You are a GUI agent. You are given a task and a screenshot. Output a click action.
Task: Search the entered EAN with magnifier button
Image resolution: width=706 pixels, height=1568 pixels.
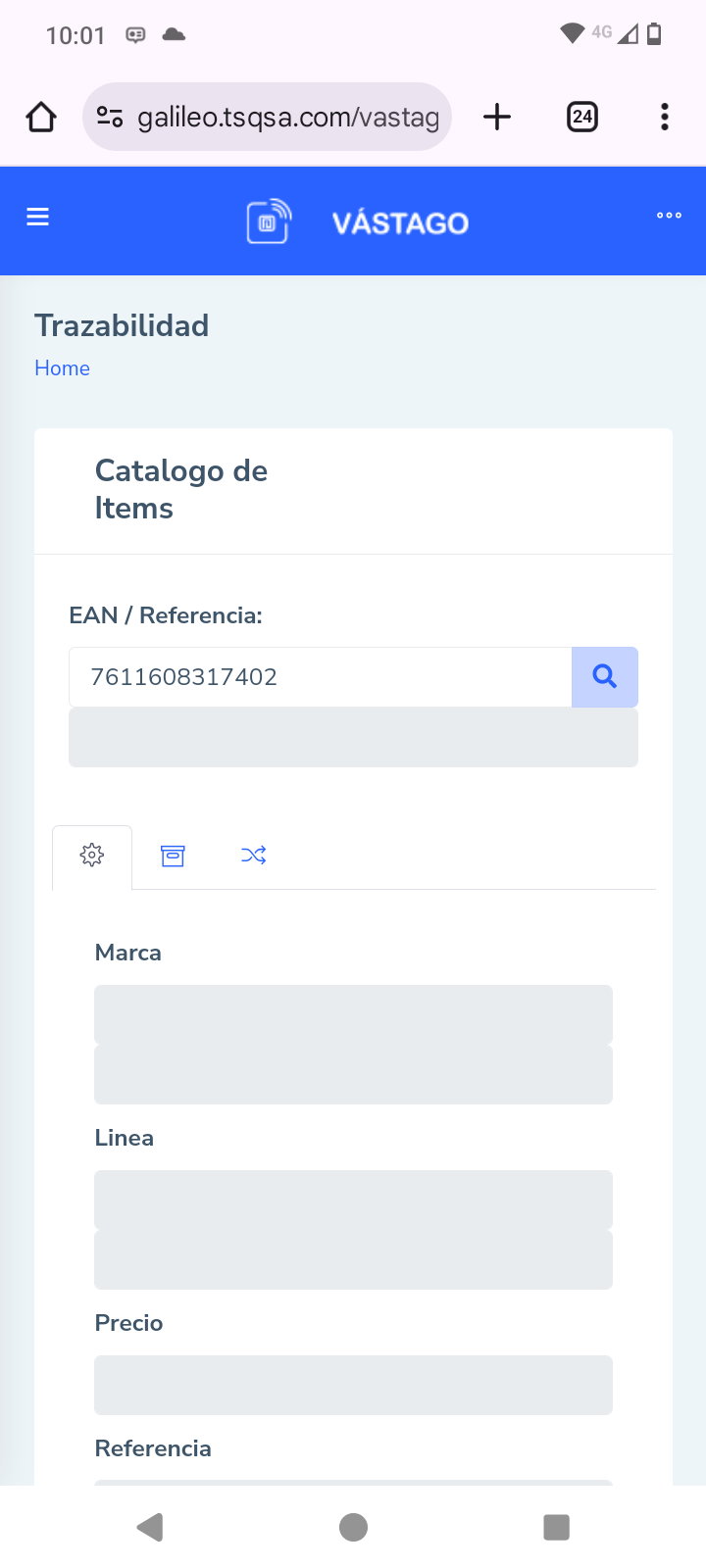605,677
